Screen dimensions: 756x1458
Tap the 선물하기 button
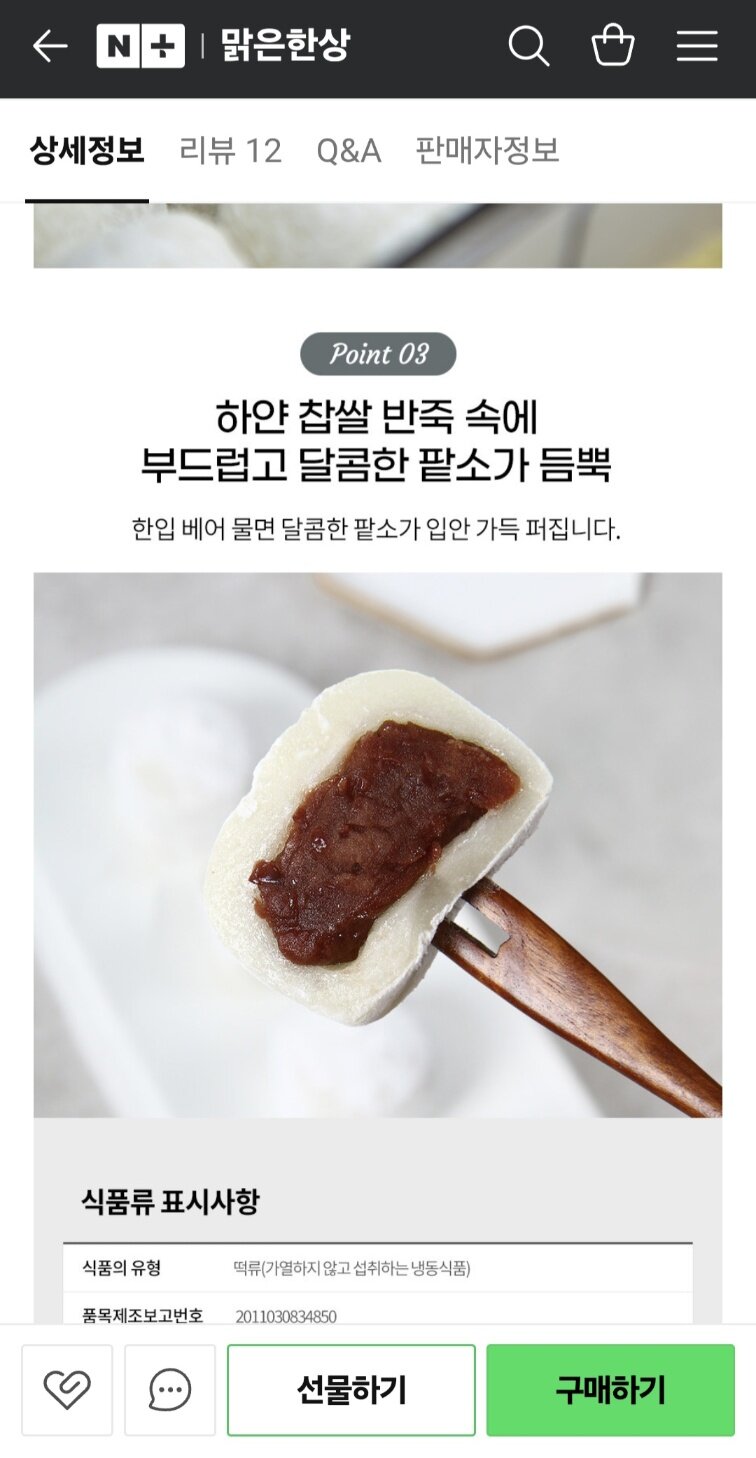point(351,1390)
